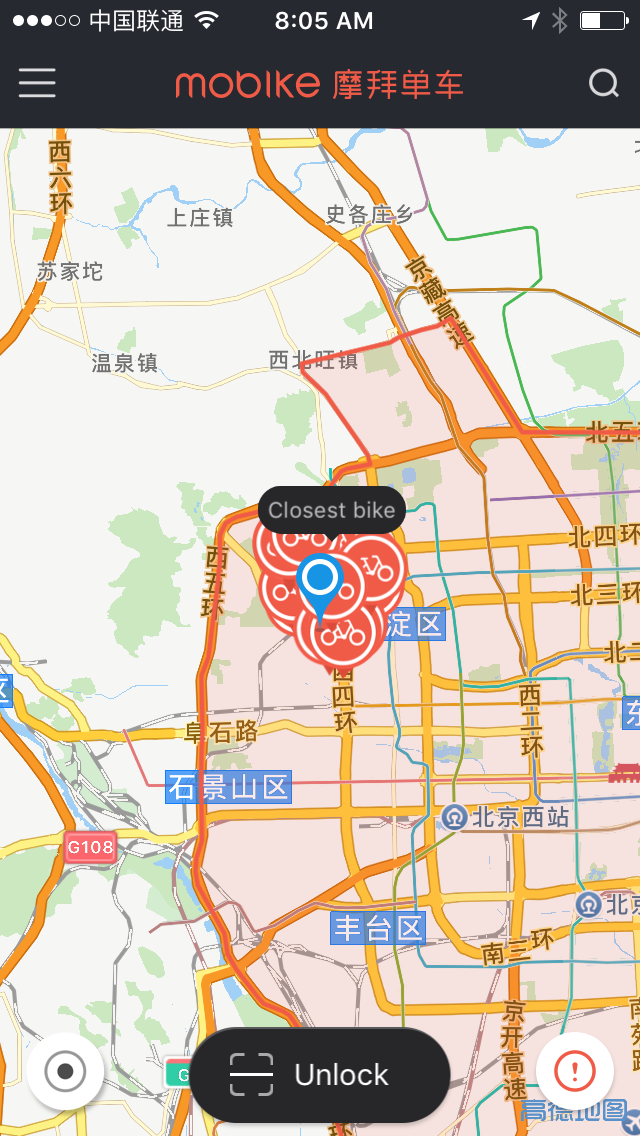Image resolution: width=640 pixels, height=1136 pixels.
Task: Tap the Unlock scan button
Action: pyautogui.click(x=320, y=1075)
